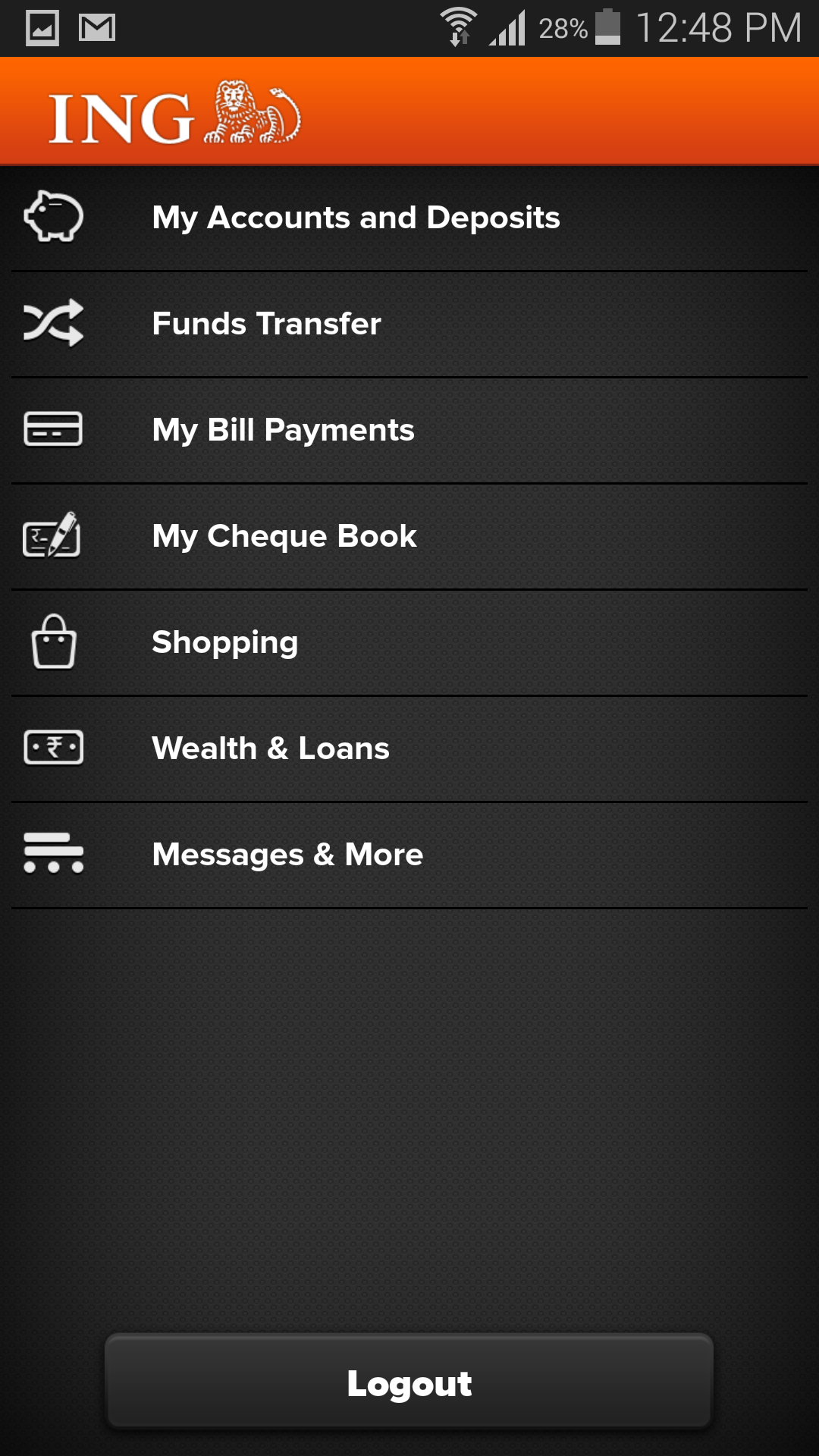Open My Bill Payments

[x=409, y=431]
